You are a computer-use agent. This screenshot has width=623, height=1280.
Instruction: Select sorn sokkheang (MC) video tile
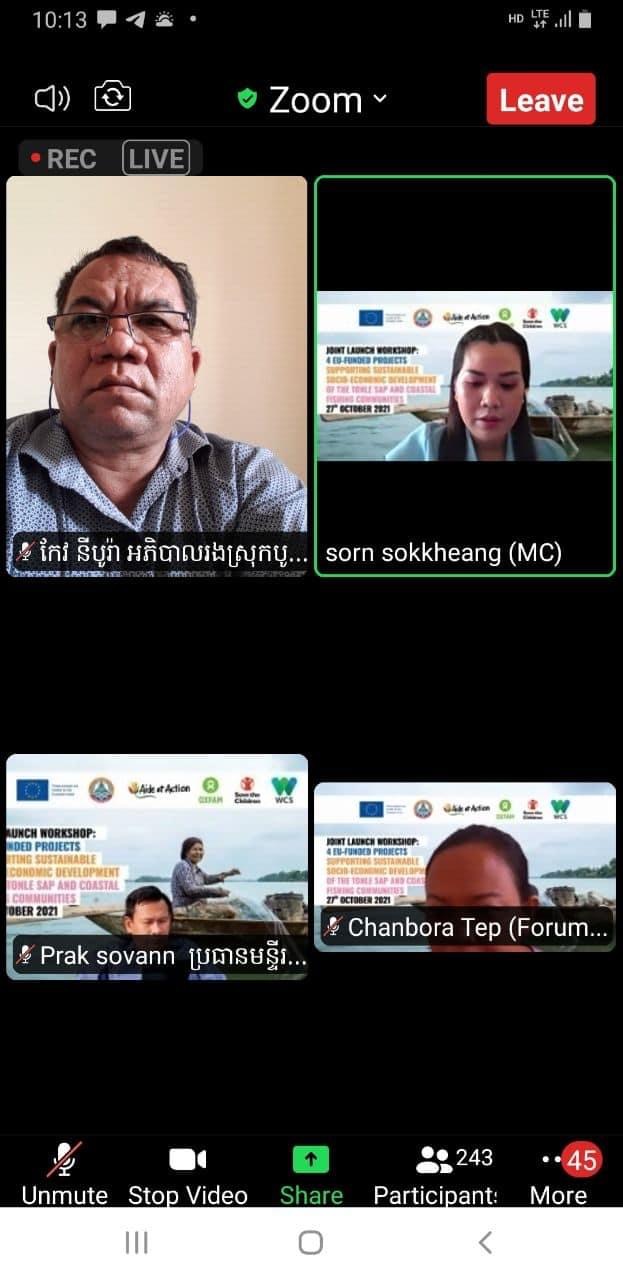point(465,376)
